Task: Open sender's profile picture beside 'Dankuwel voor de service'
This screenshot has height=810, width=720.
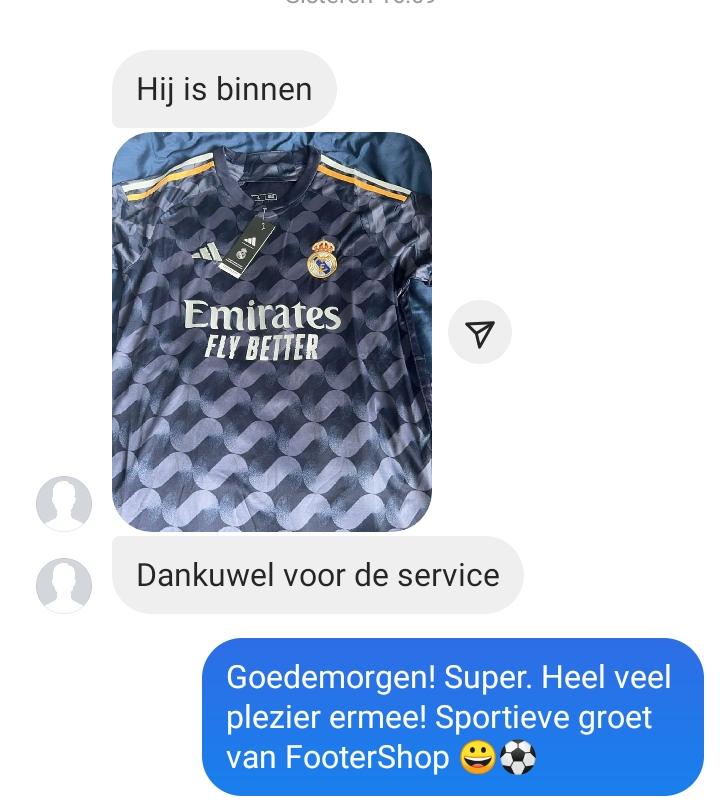Action: tap(64, 585)
